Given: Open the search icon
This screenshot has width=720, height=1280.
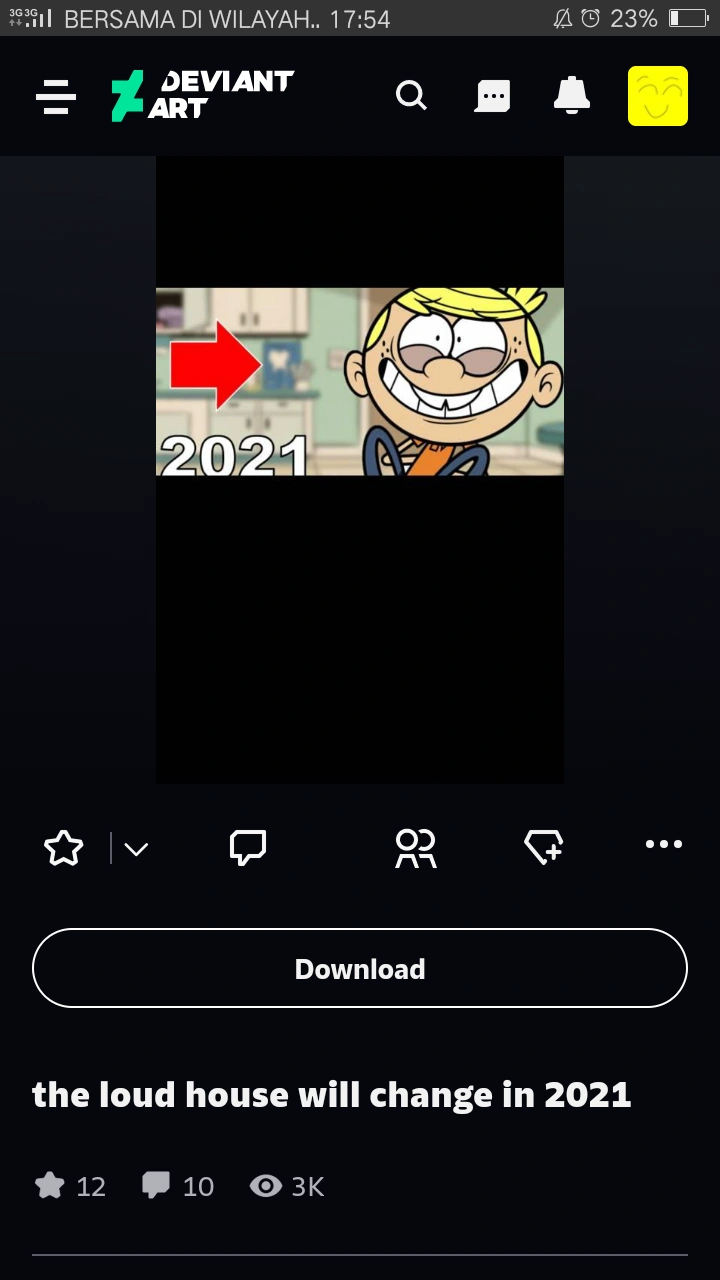Looking at the screenshot, I should click(411, 96).
